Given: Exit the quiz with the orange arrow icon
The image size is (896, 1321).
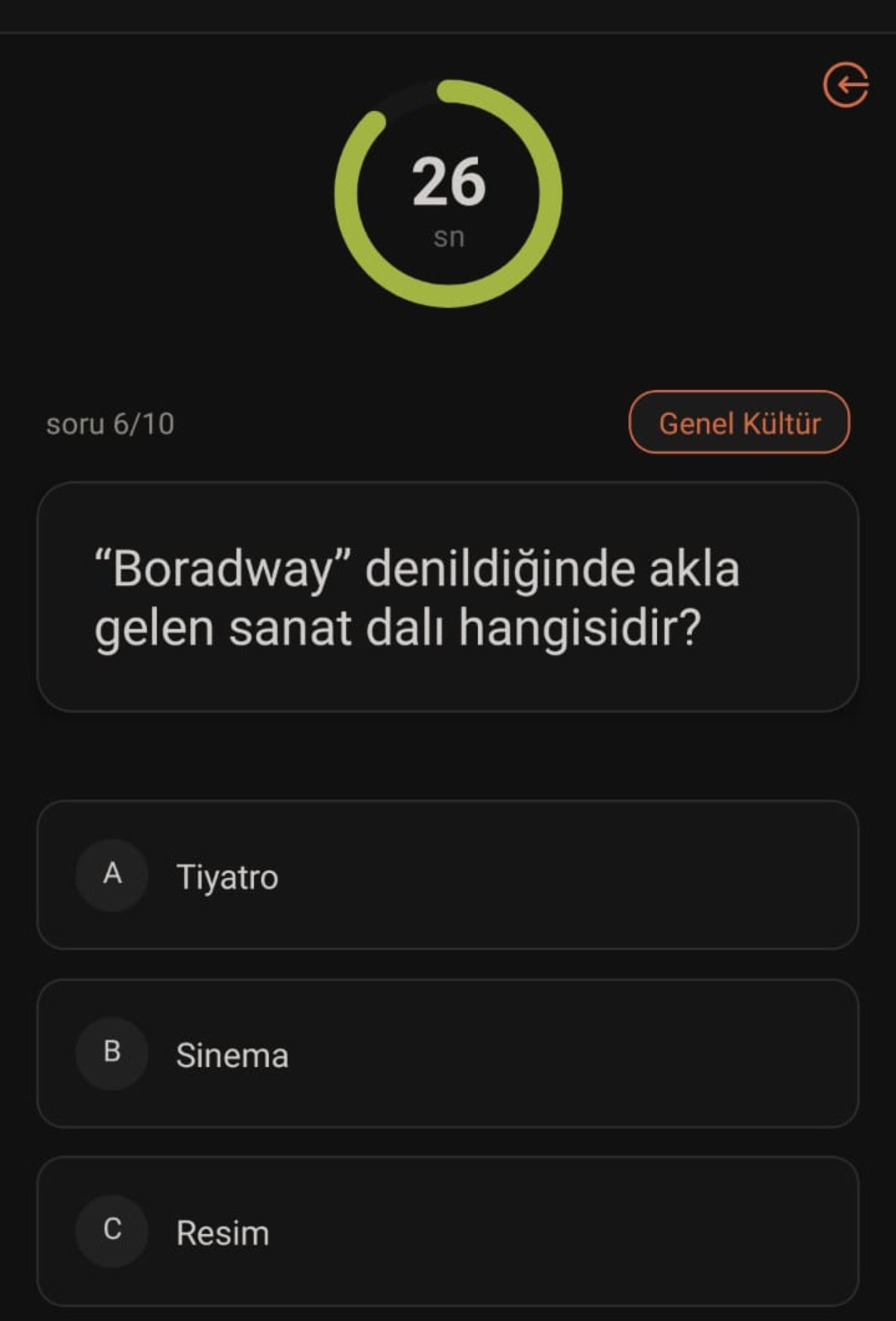Looking at the screenshot, I should [x=845, y=85].
